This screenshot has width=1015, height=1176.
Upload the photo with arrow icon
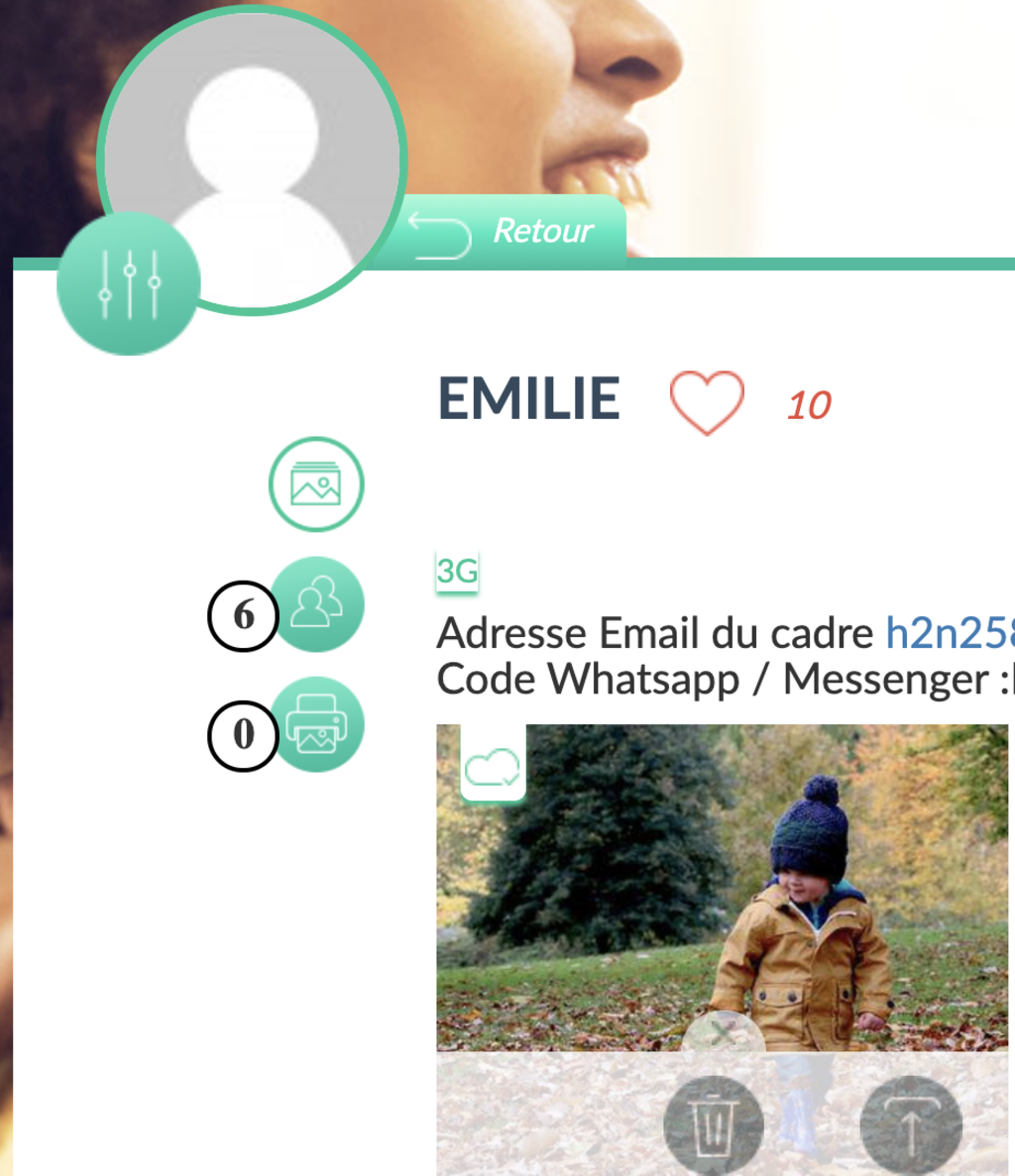tap(911, 1125)
